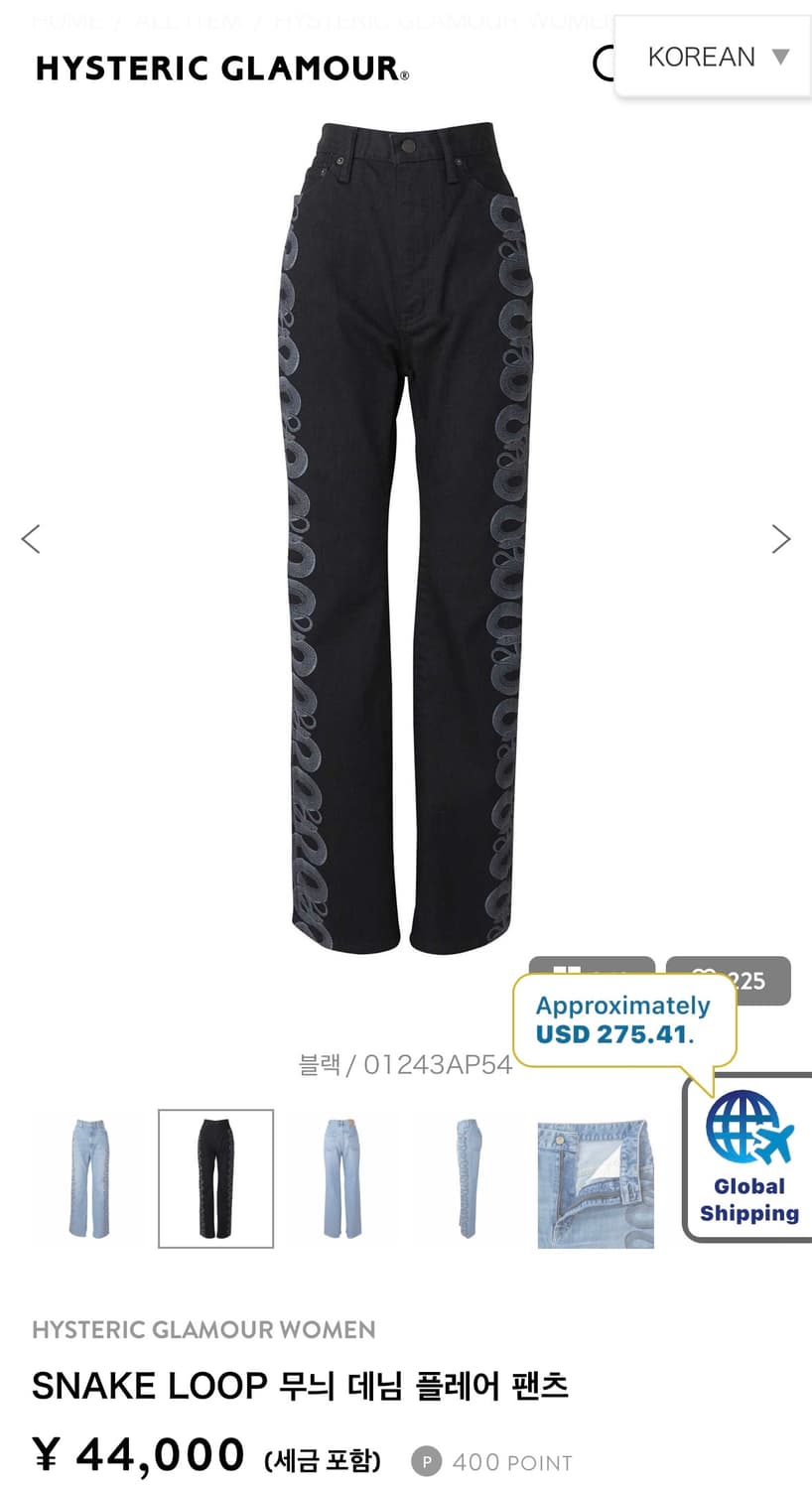Screen dimensions: 812x1489
Task: Click the heart icon showing 225 likes
Action: click(730, 981)
